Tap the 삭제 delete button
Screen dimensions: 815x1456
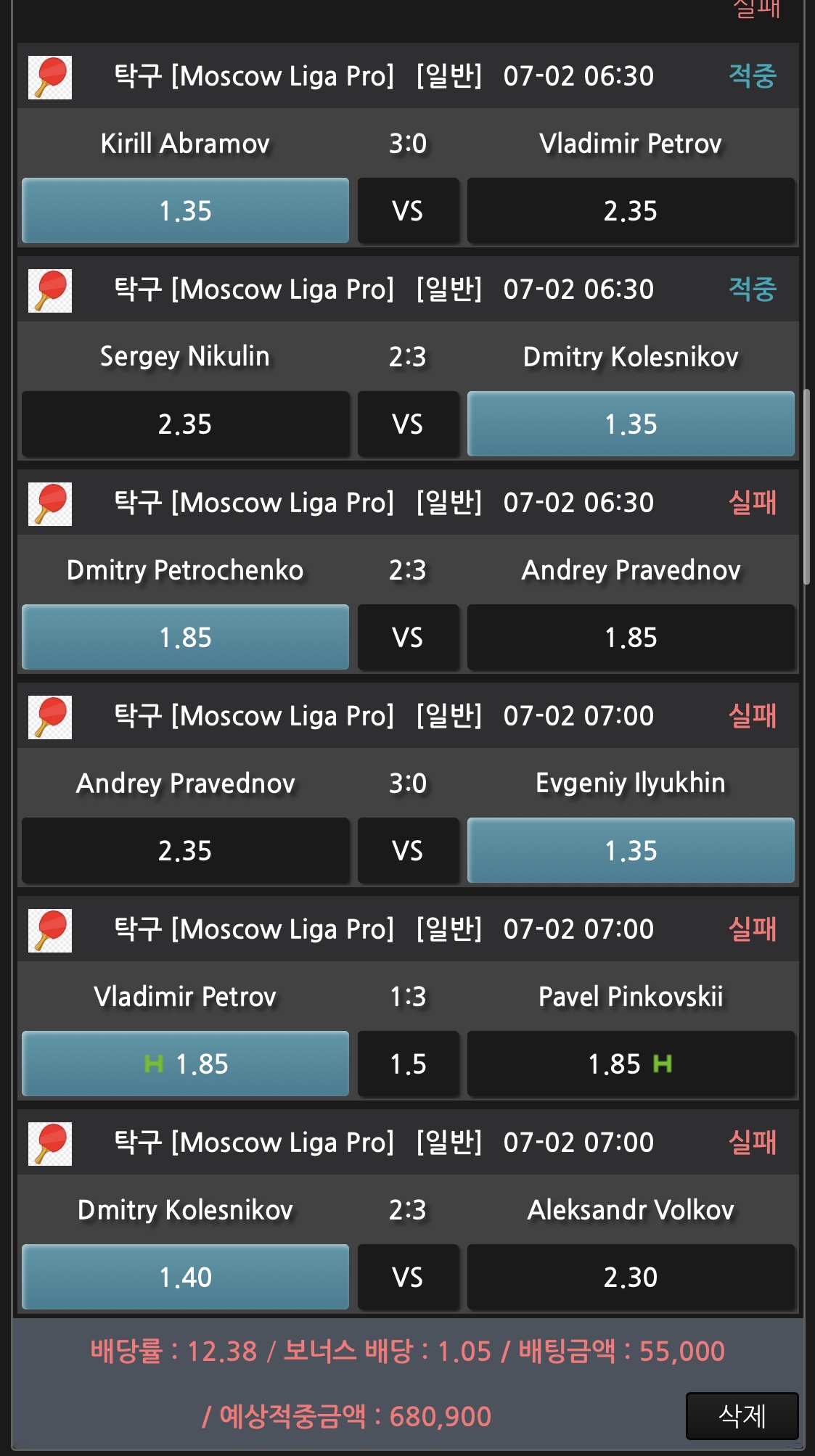[742, 1415]
